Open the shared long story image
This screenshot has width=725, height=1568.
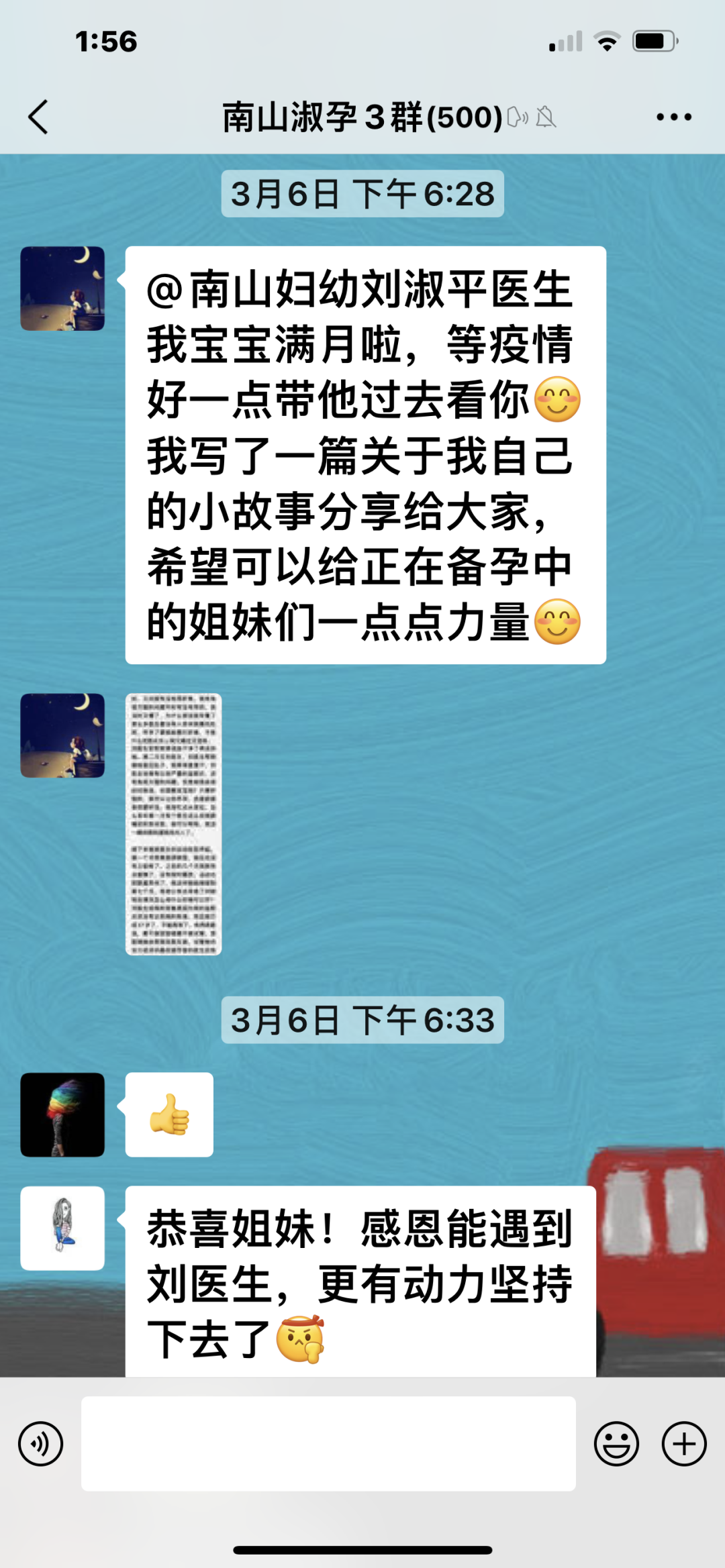coord(173,824)
